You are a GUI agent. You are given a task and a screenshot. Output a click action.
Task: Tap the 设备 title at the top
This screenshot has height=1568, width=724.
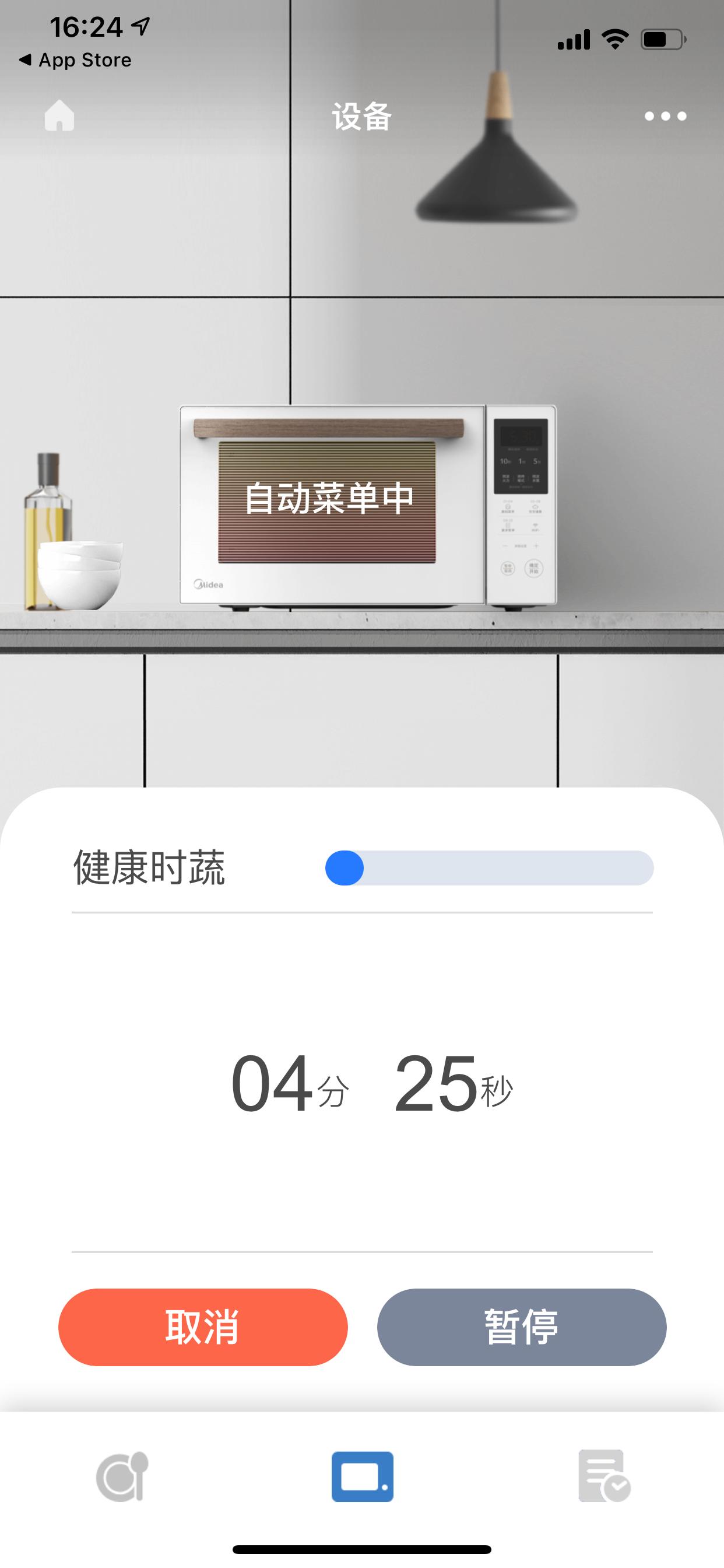[x=361, y=116]
